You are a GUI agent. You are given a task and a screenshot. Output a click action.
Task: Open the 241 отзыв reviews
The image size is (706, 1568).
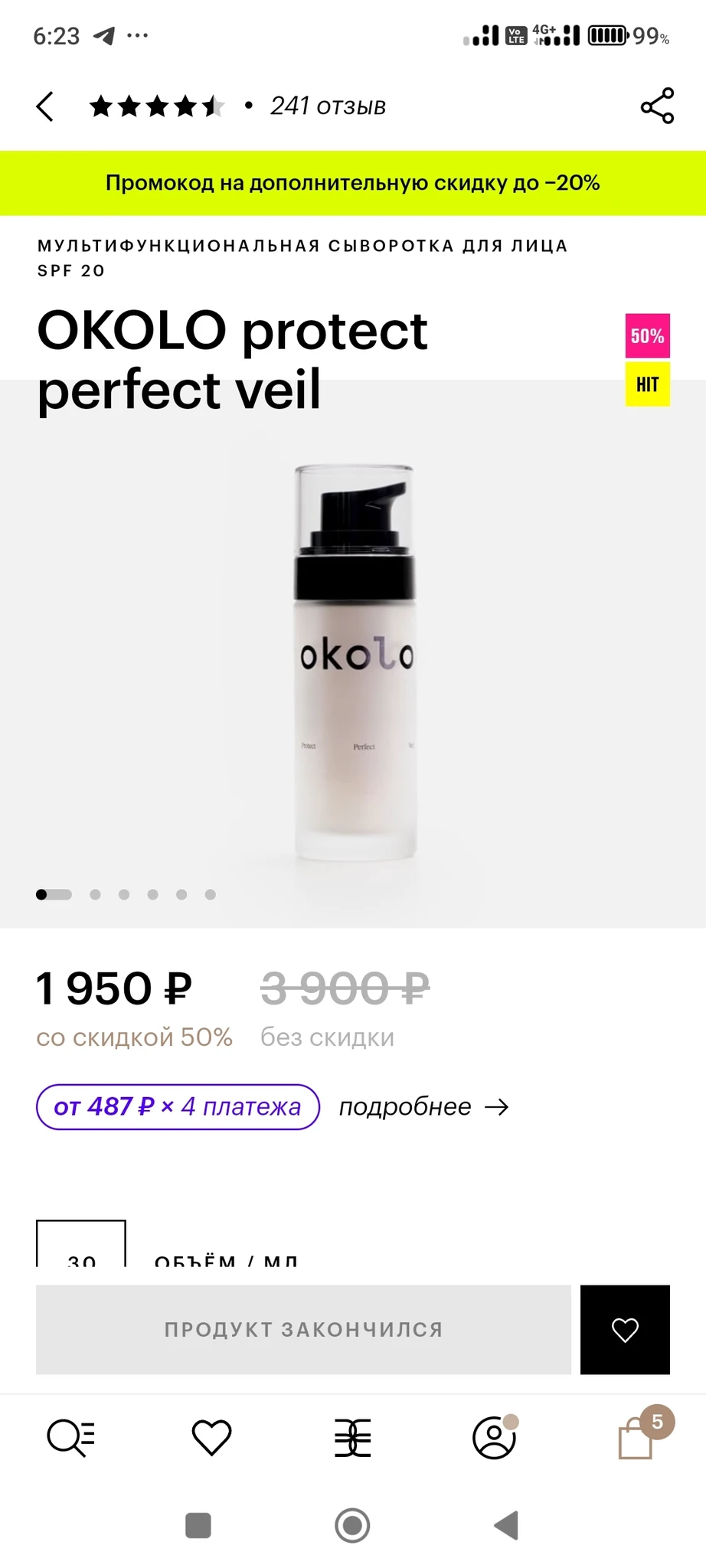pyautogui.click(x=328, y=106)
